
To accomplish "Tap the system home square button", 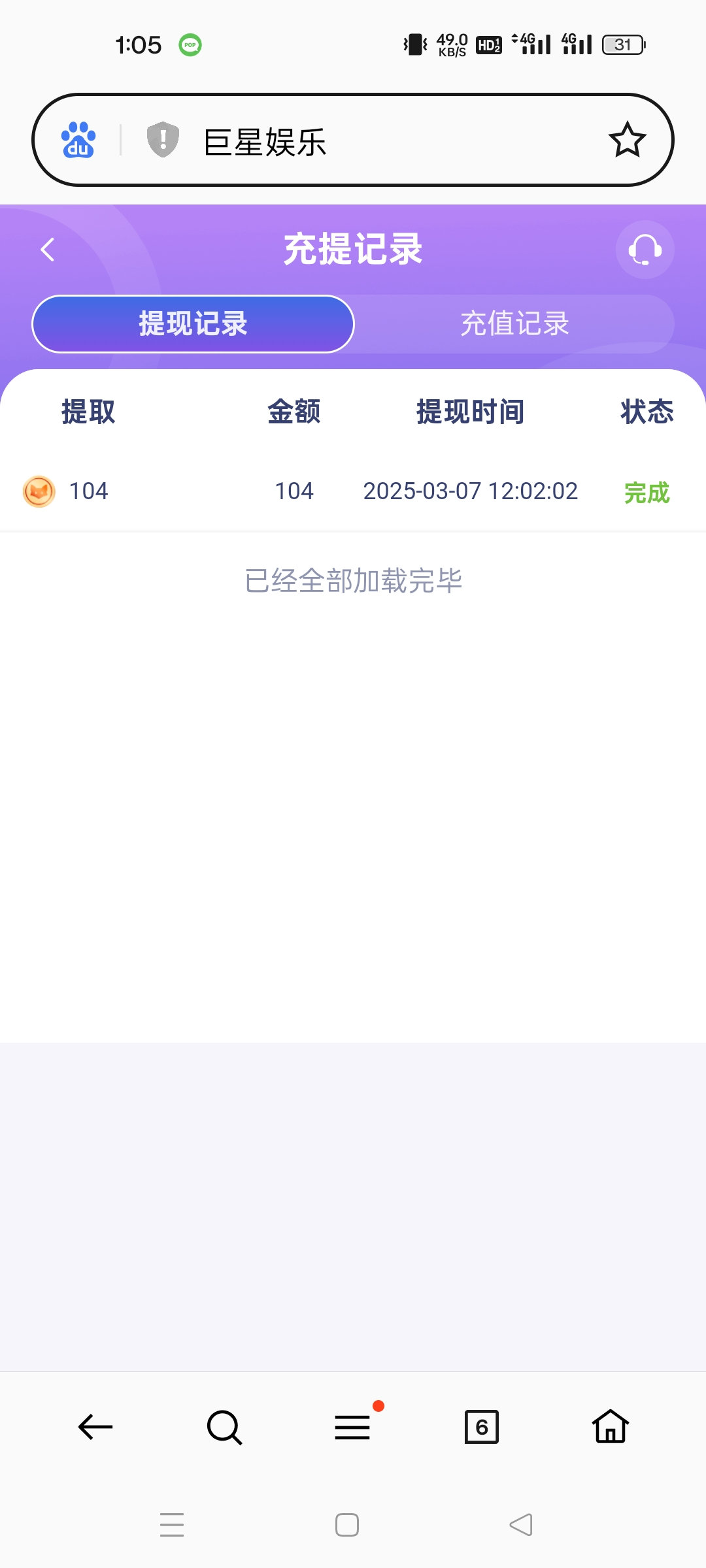I will click(346, 1525).
